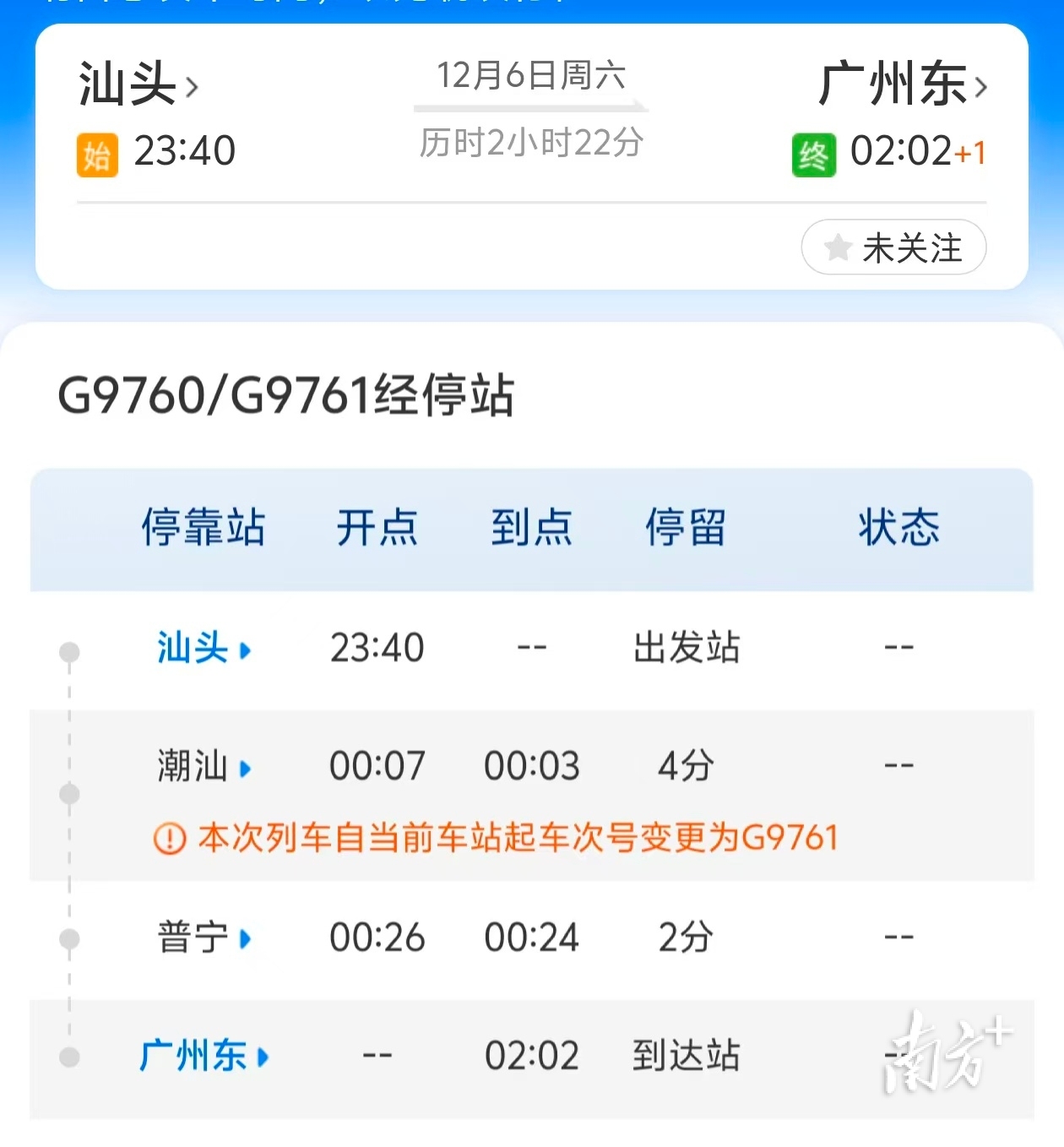Select the 广州东 terminal stop in the stop list

[x=203, y=1056]
